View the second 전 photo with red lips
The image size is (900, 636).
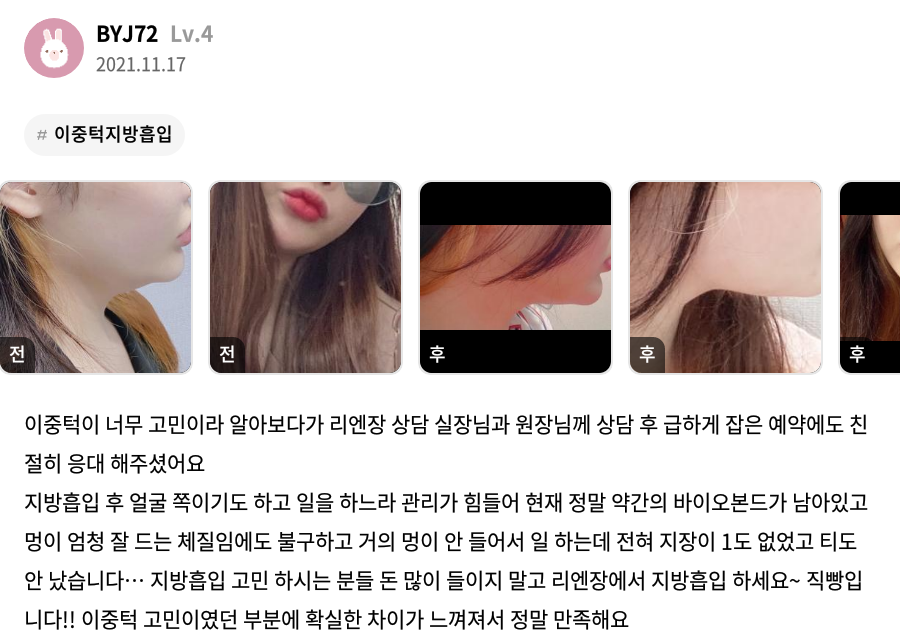[x=305, y=277]
